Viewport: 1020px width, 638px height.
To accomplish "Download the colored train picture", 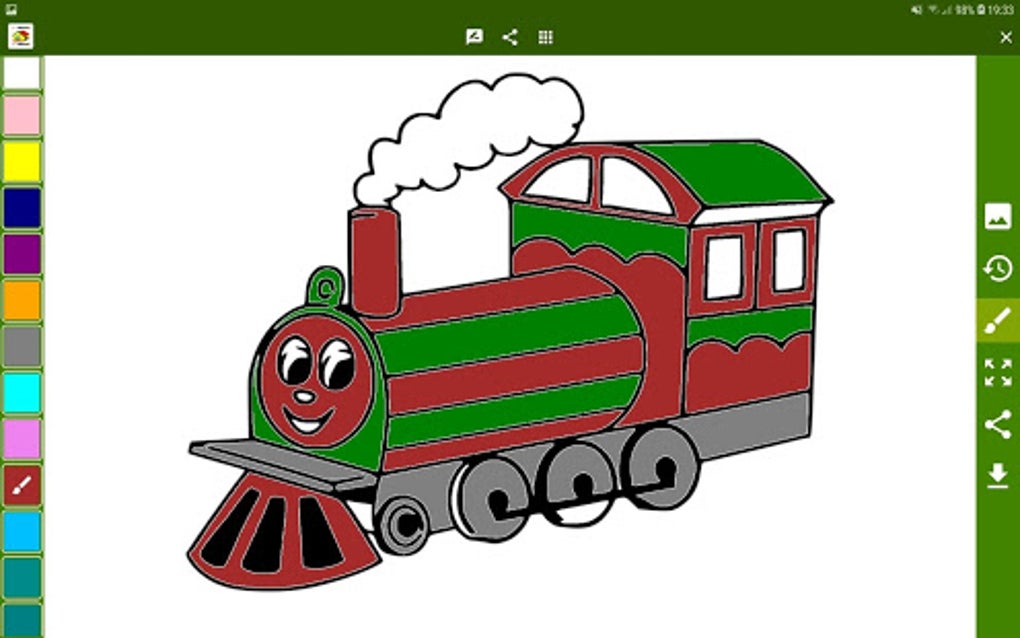I will [x=998, y=475].
